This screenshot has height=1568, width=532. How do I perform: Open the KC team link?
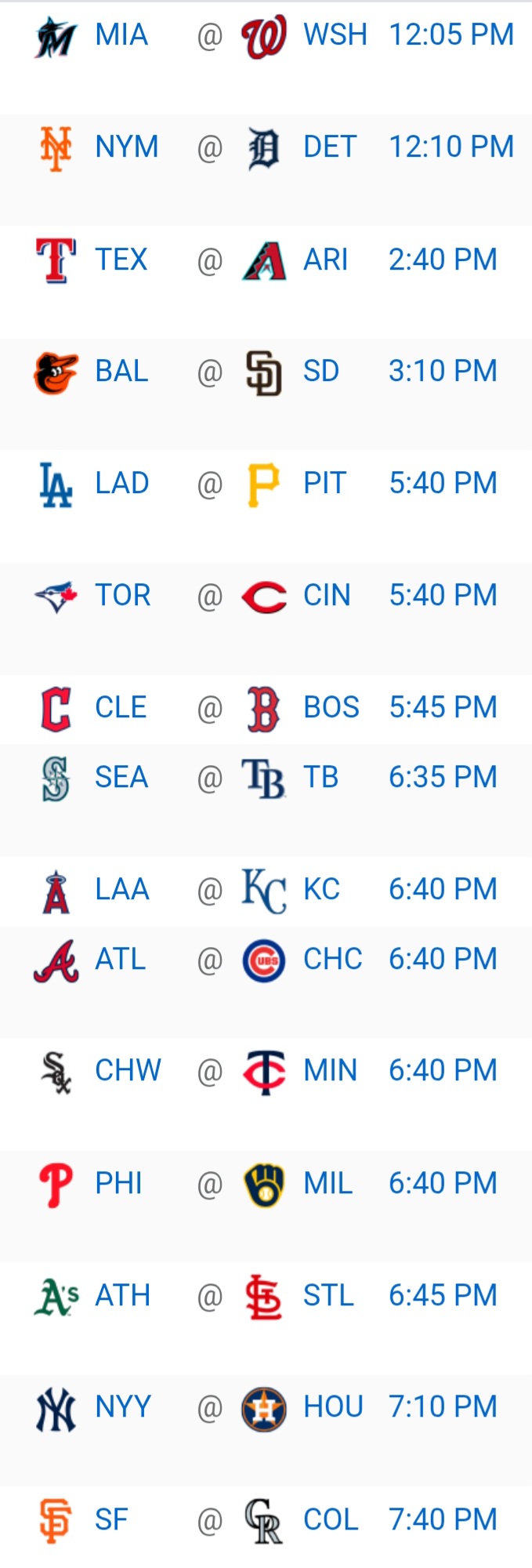[321, 890]
